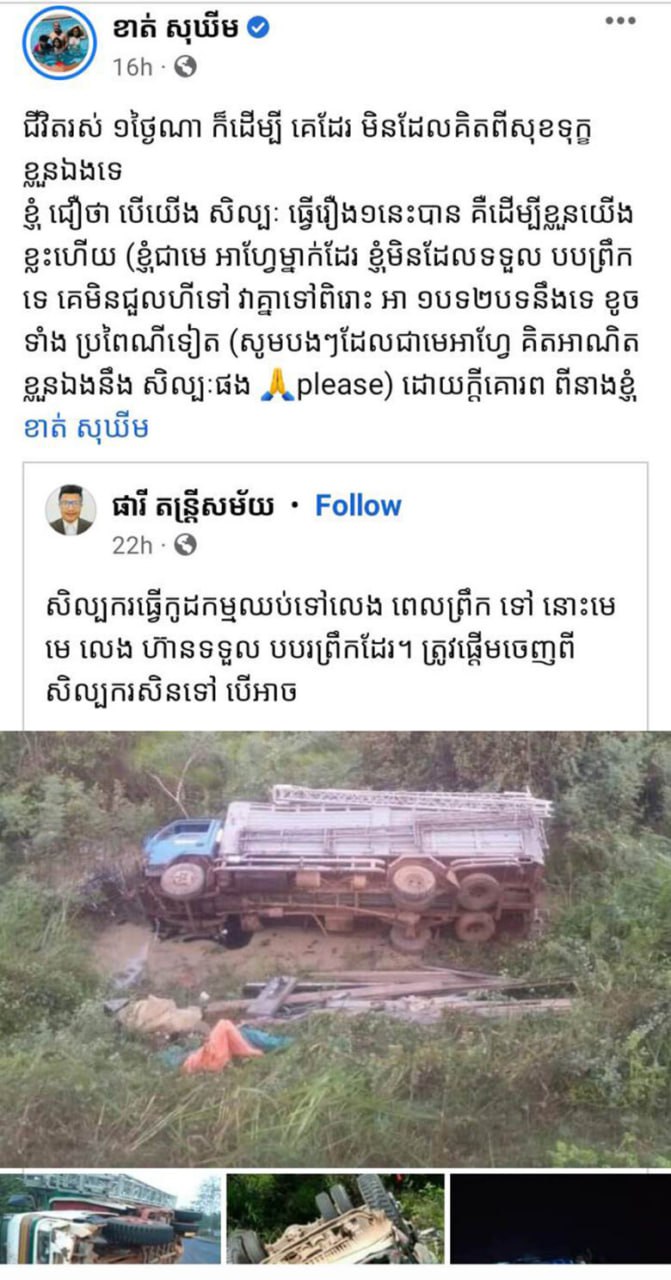The width and height of the screenshot is (671, 1280).
Task: Open ផារី តន្ត្រីសម័យ profile picture
Action: pyautogui.click(x=71, y=510)
